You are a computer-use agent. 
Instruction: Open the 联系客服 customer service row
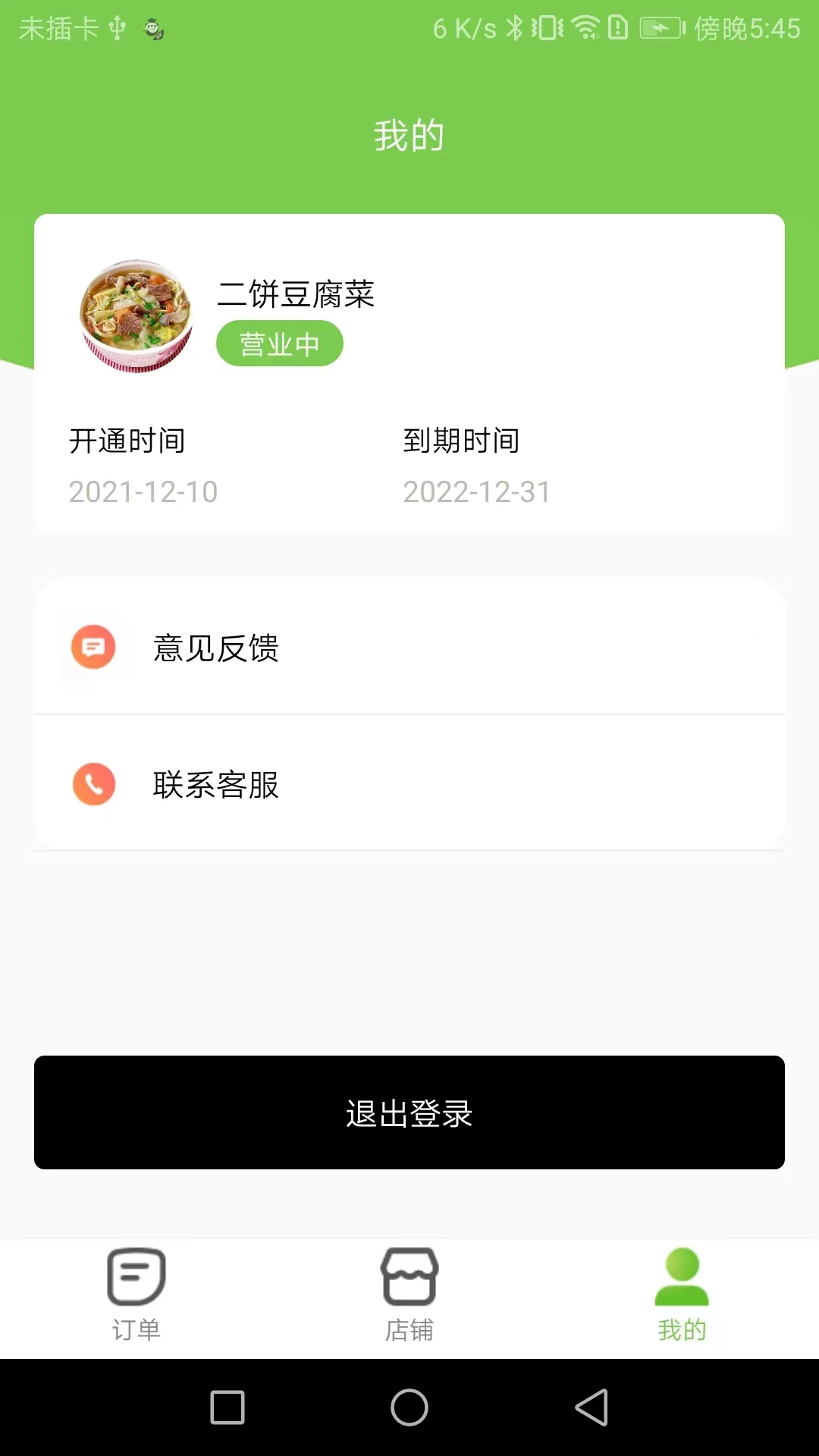coord(409,783)
